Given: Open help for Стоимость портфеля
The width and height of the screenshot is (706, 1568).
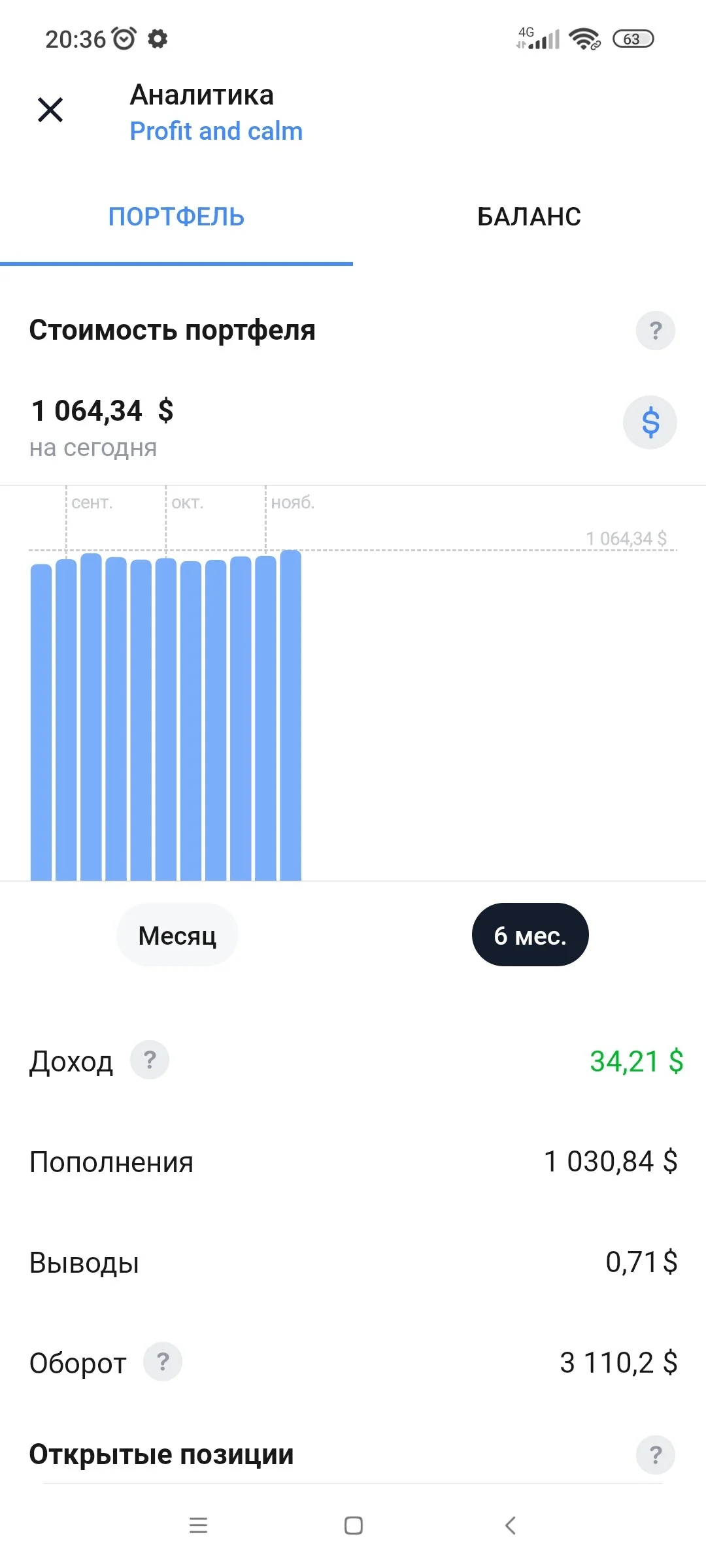Looking at the screenshot, I should (656, 331).
